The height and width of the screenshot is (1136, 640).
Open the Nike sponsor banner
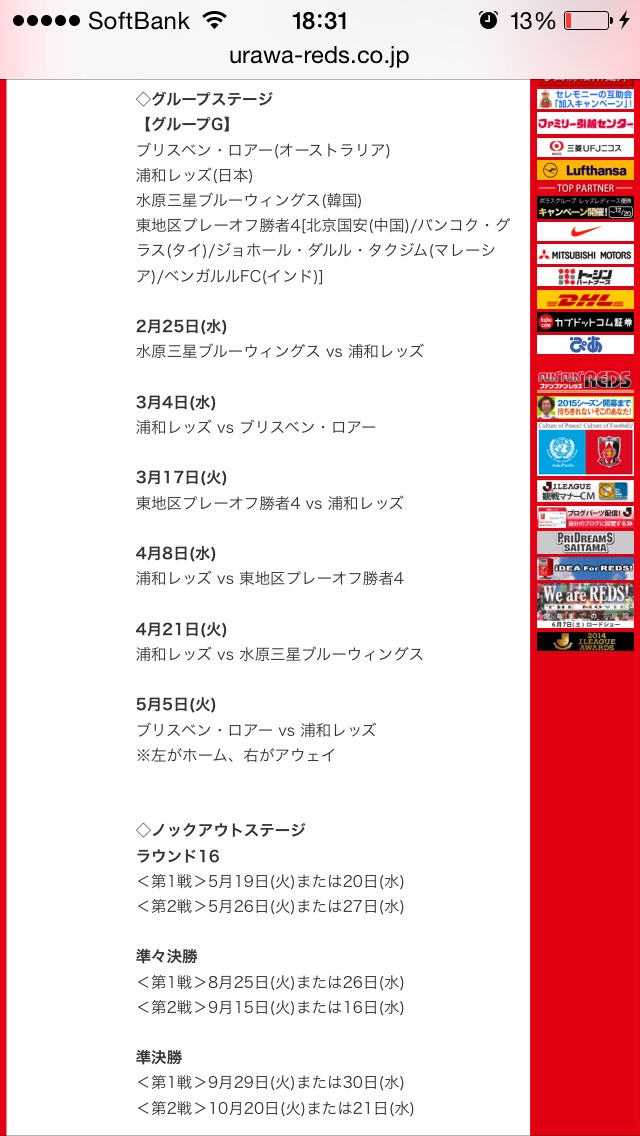point(586,231)
